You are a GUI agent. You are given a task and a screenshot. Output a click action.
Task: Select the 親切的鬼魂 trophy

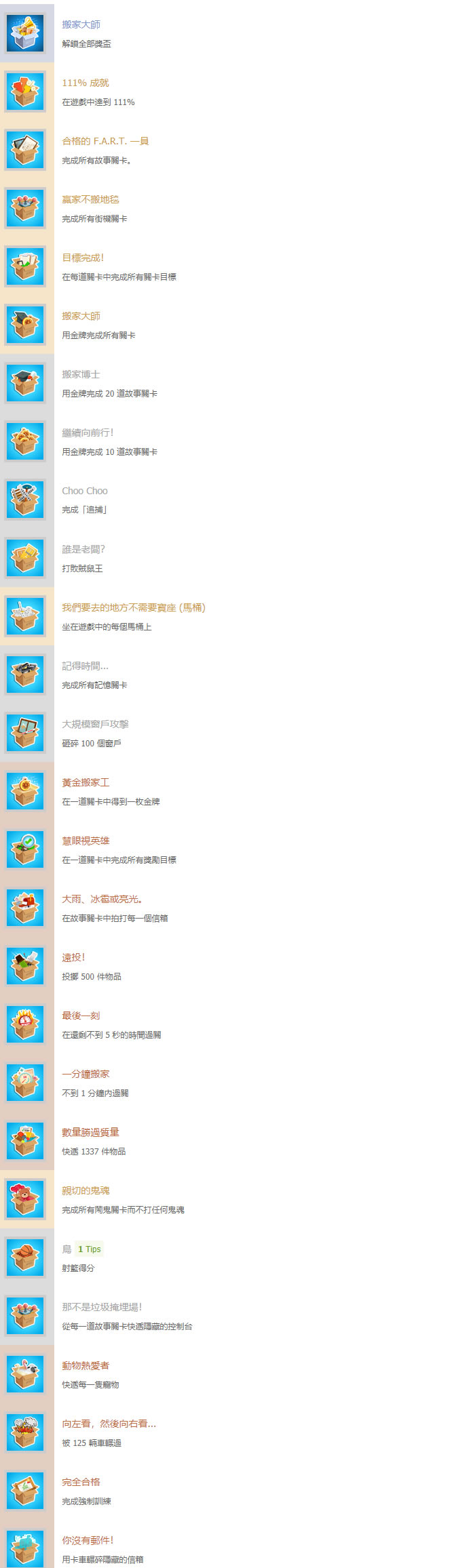[x=86, y=1190]
